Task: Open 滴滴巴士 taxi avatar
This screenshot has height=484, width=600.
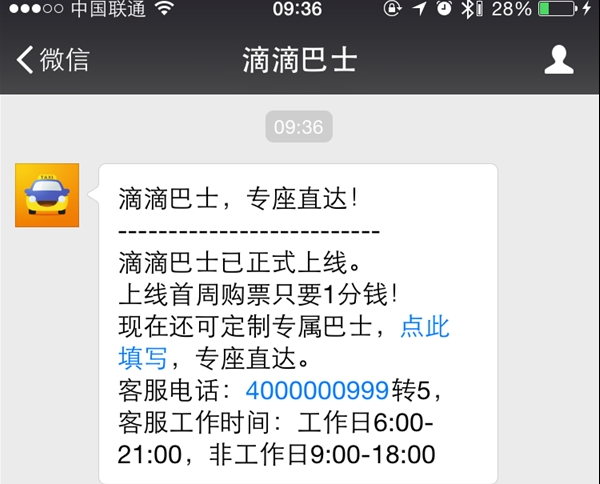Action: pos(47,196)
